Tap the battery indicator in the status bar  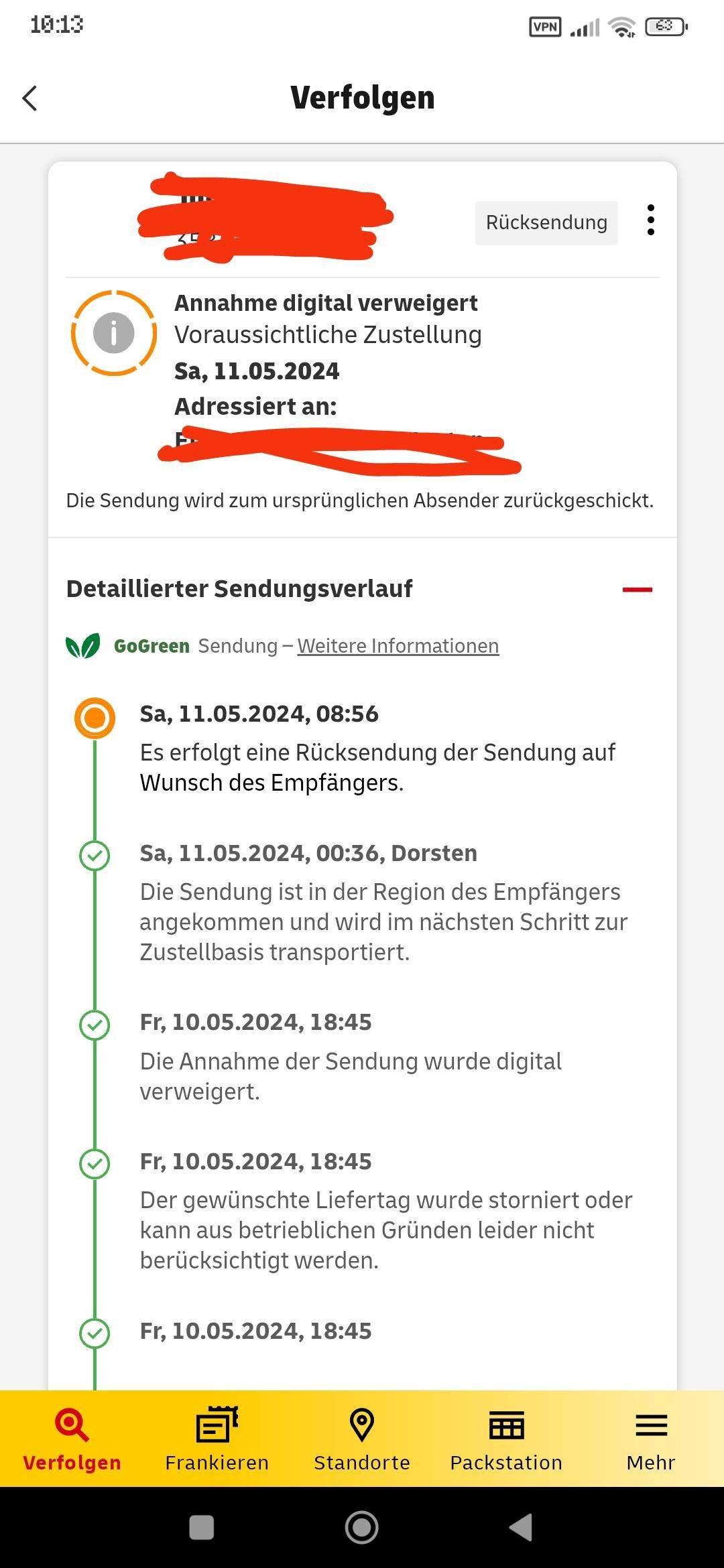pyautogui.click(x=664, y=27)
